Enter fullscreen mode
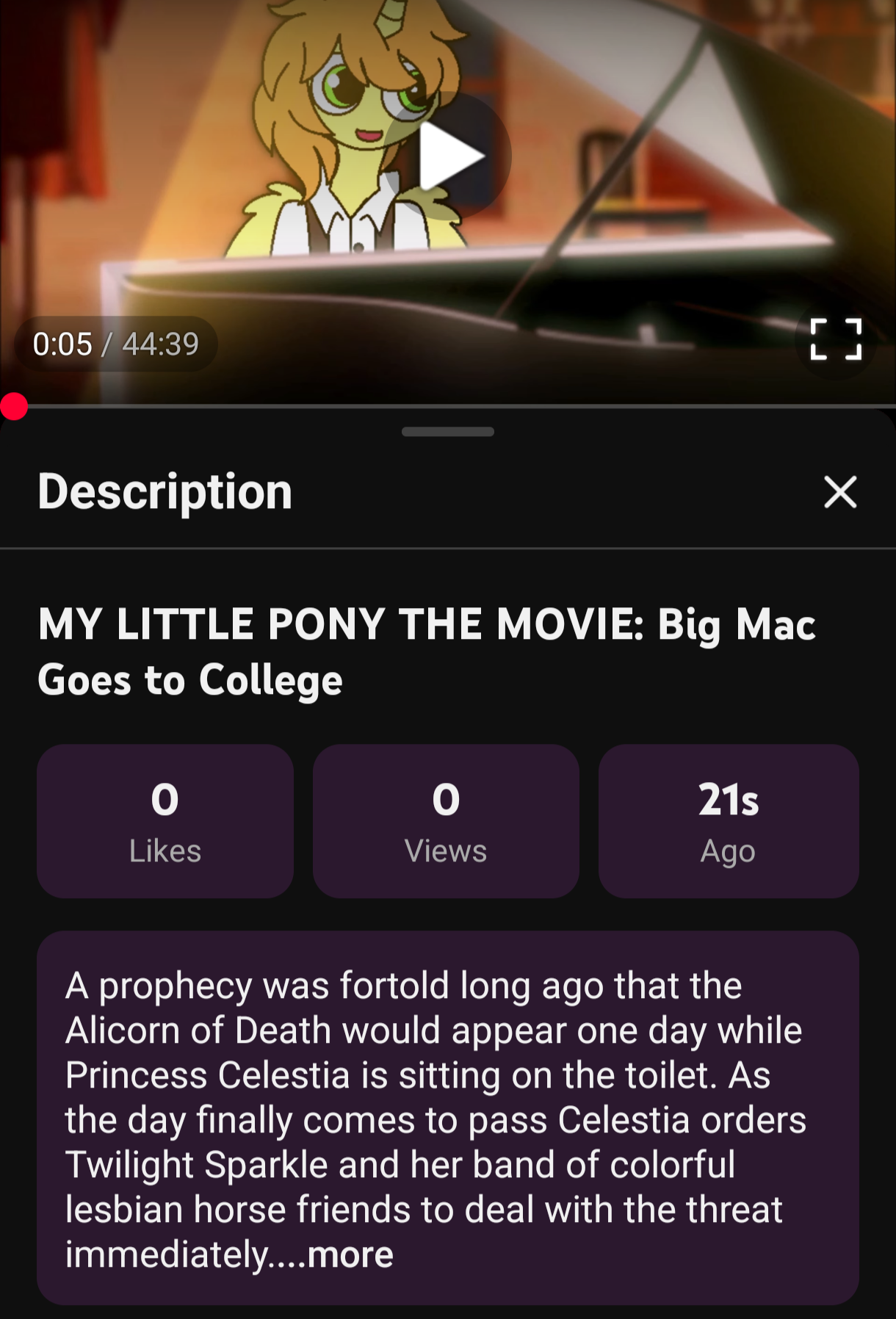This screenshot has width=896, height=1319. pos(836,339)
